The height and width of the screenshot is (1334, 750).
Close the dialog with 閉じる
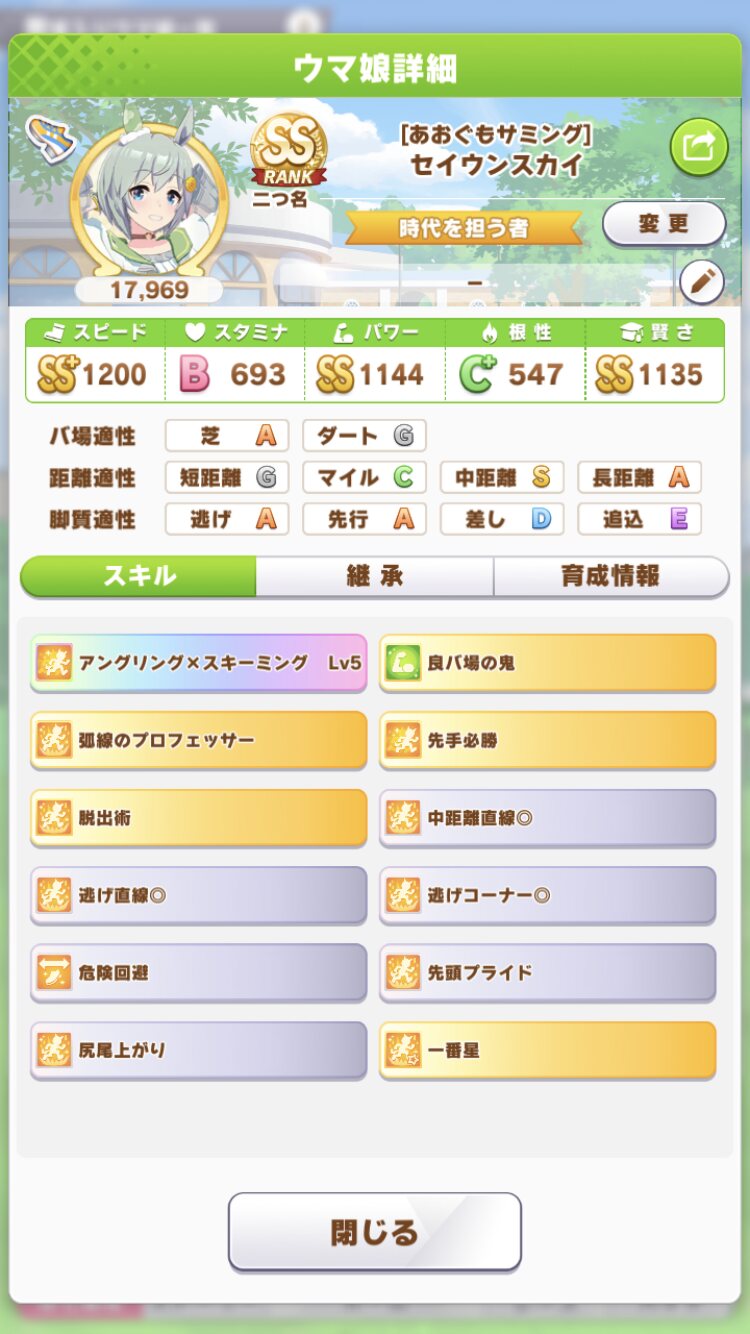coord(374,1231)
